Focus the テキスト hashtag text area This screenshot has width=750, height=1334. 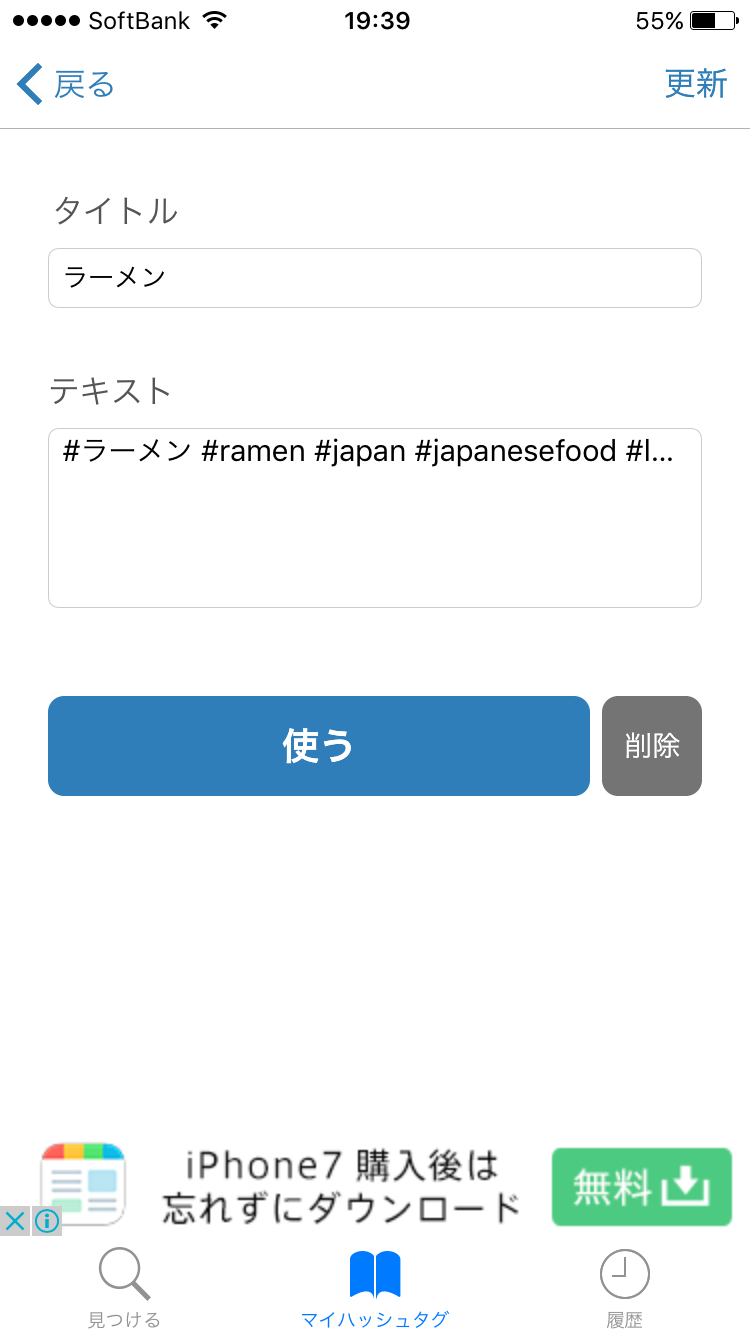(375, 518)
